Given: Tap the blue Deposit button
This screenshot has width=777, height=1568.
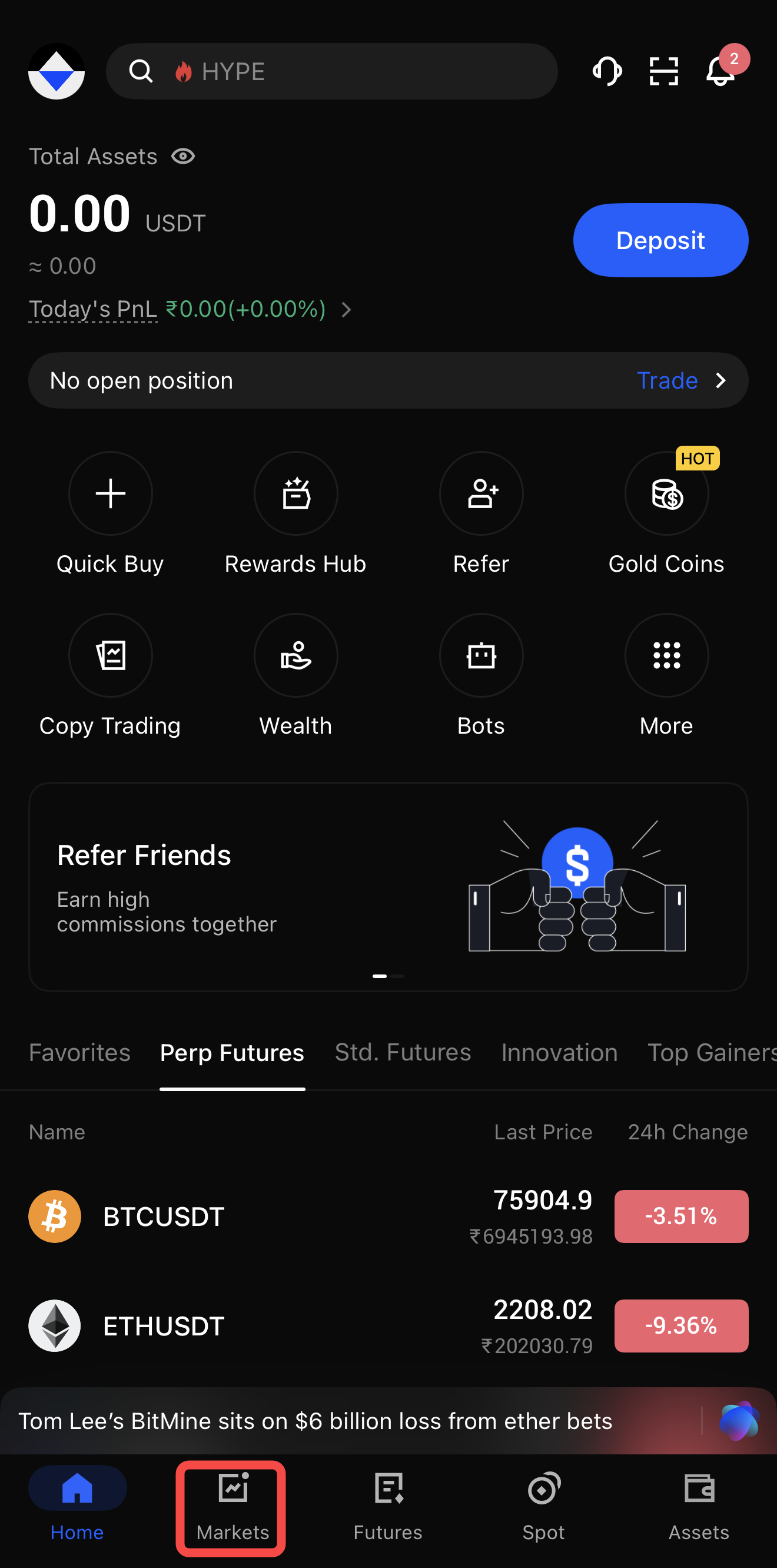Looking at the screenshot, I should (660, 240).
